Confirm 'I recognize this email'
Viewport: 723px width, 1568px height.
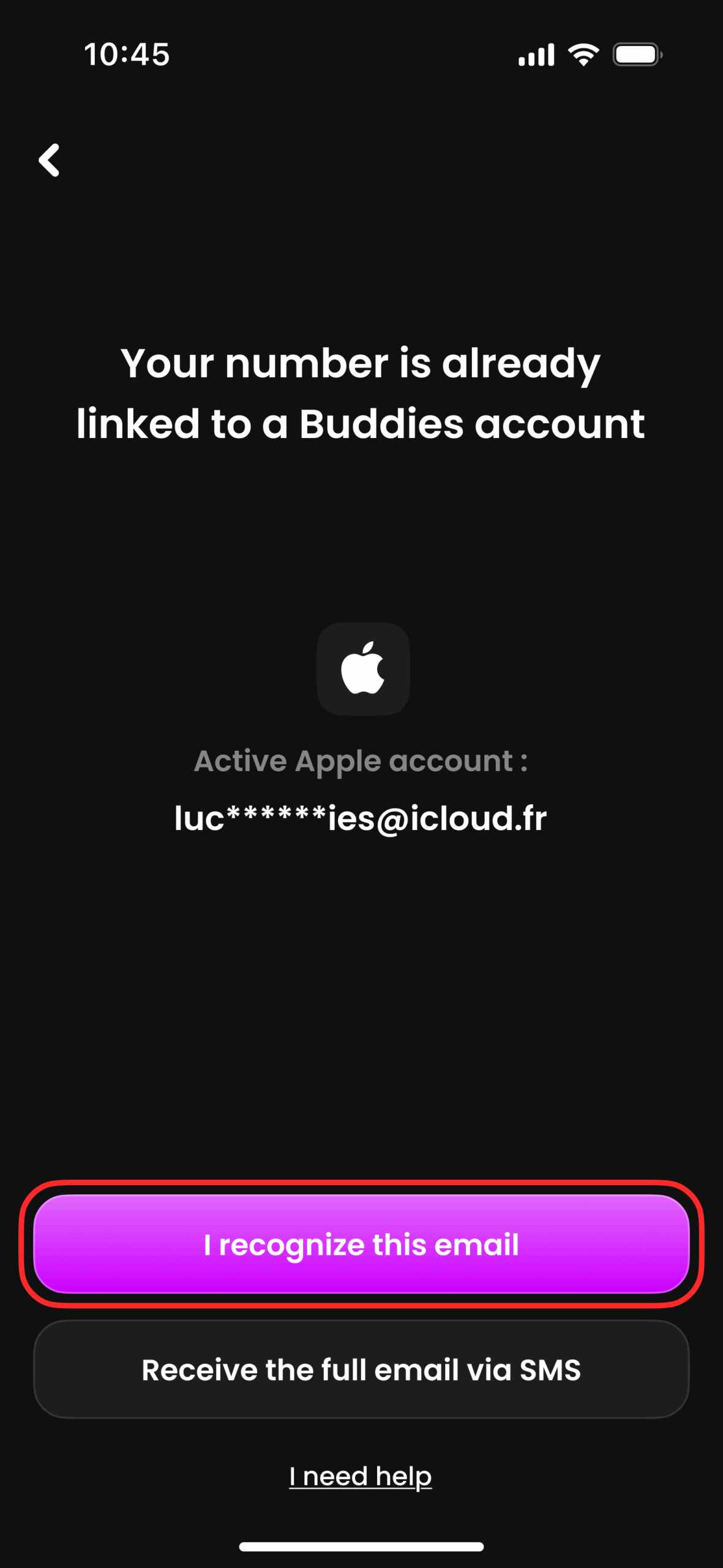(x=361, y=1244)
